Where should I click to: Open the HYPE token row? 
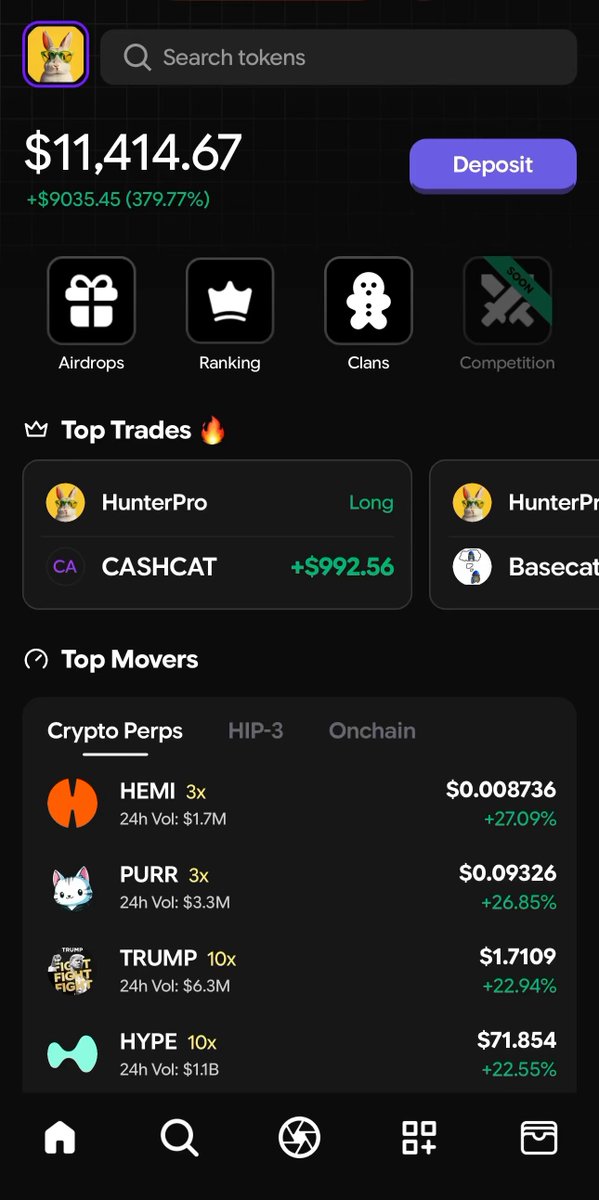point(300,1054)
